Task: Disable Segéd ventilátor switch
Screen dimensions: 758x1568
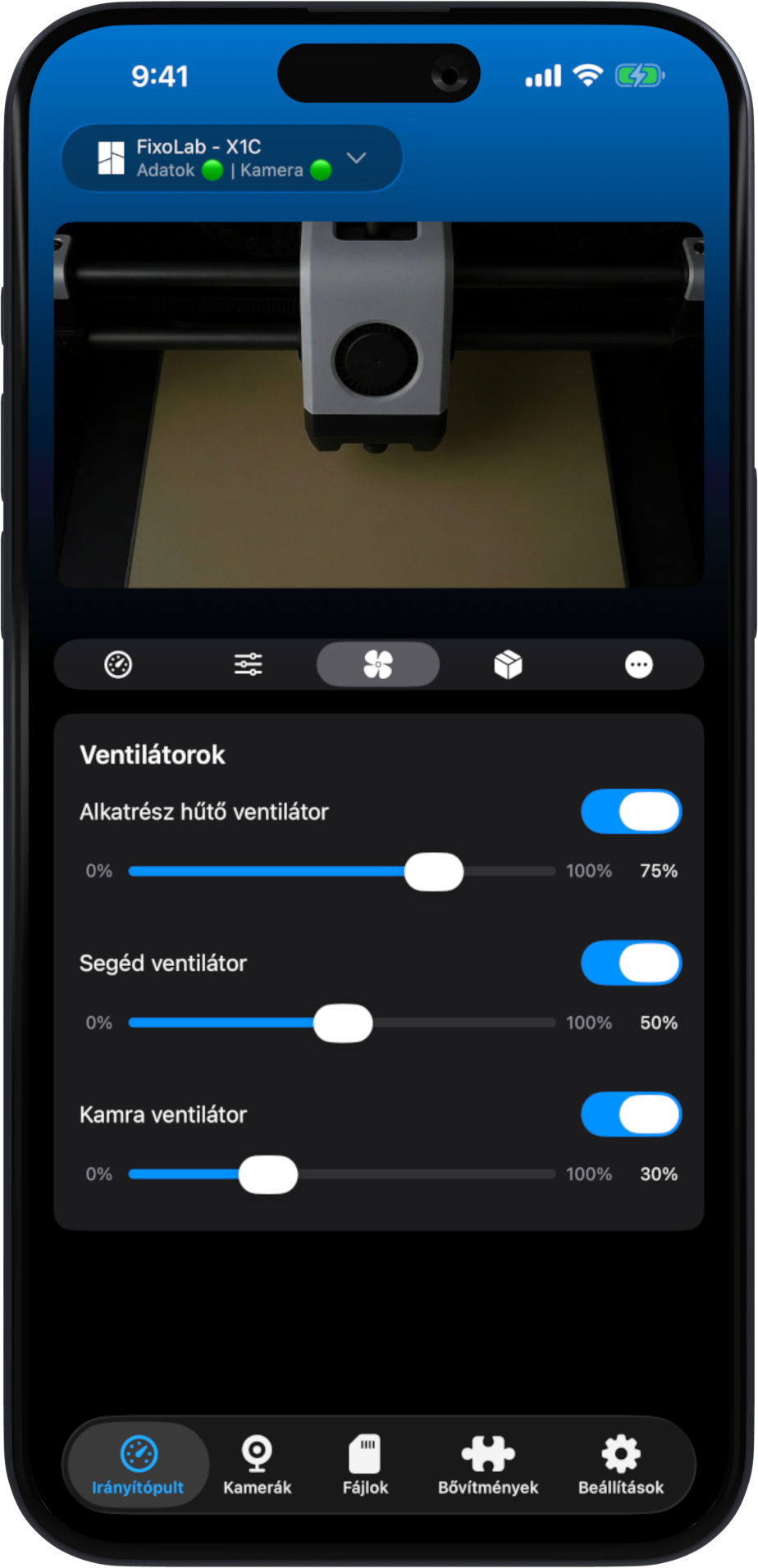Action: pos(631,964)
